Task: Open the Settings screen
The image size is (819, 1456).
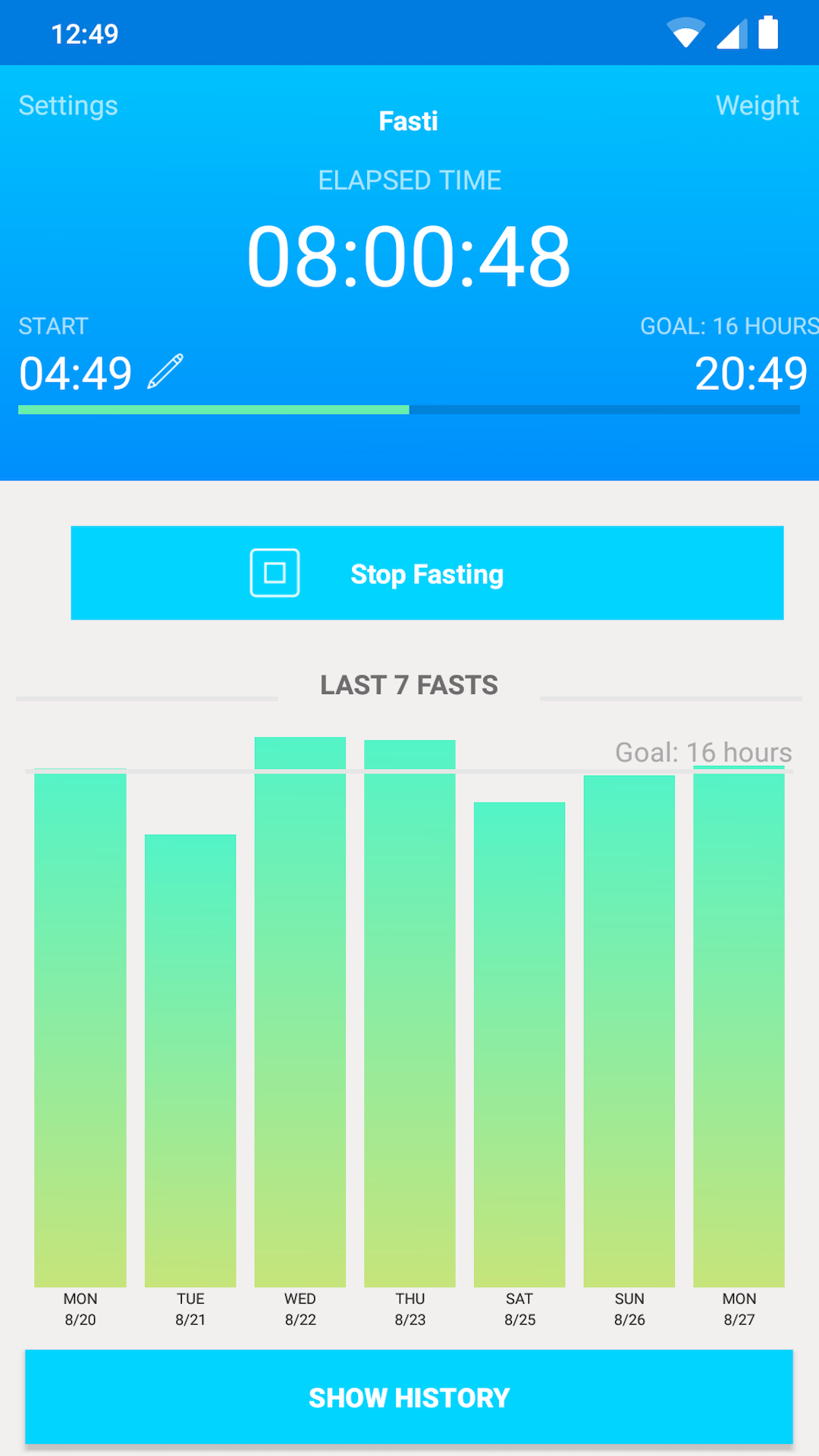Action: pyautogui.click(x=67, y=105)
